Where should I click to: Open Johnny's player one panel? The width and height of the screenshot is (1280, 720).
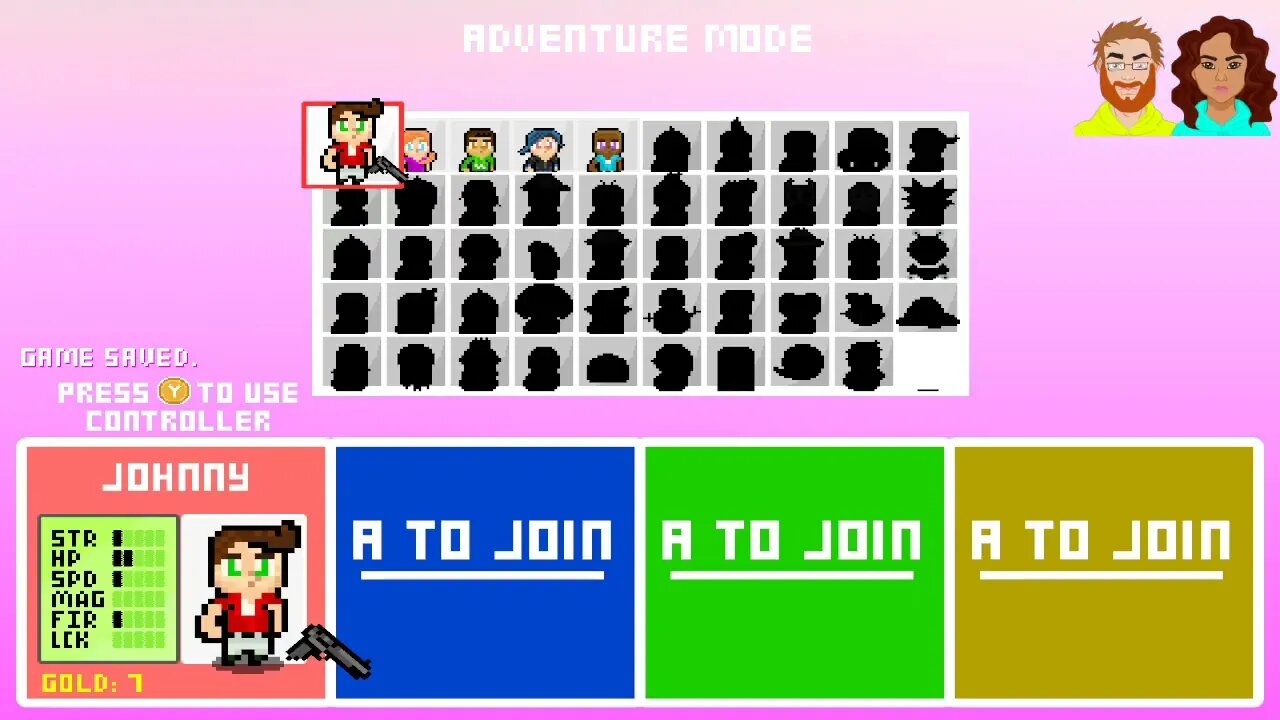pyautogui.click(x=175, y=571)
